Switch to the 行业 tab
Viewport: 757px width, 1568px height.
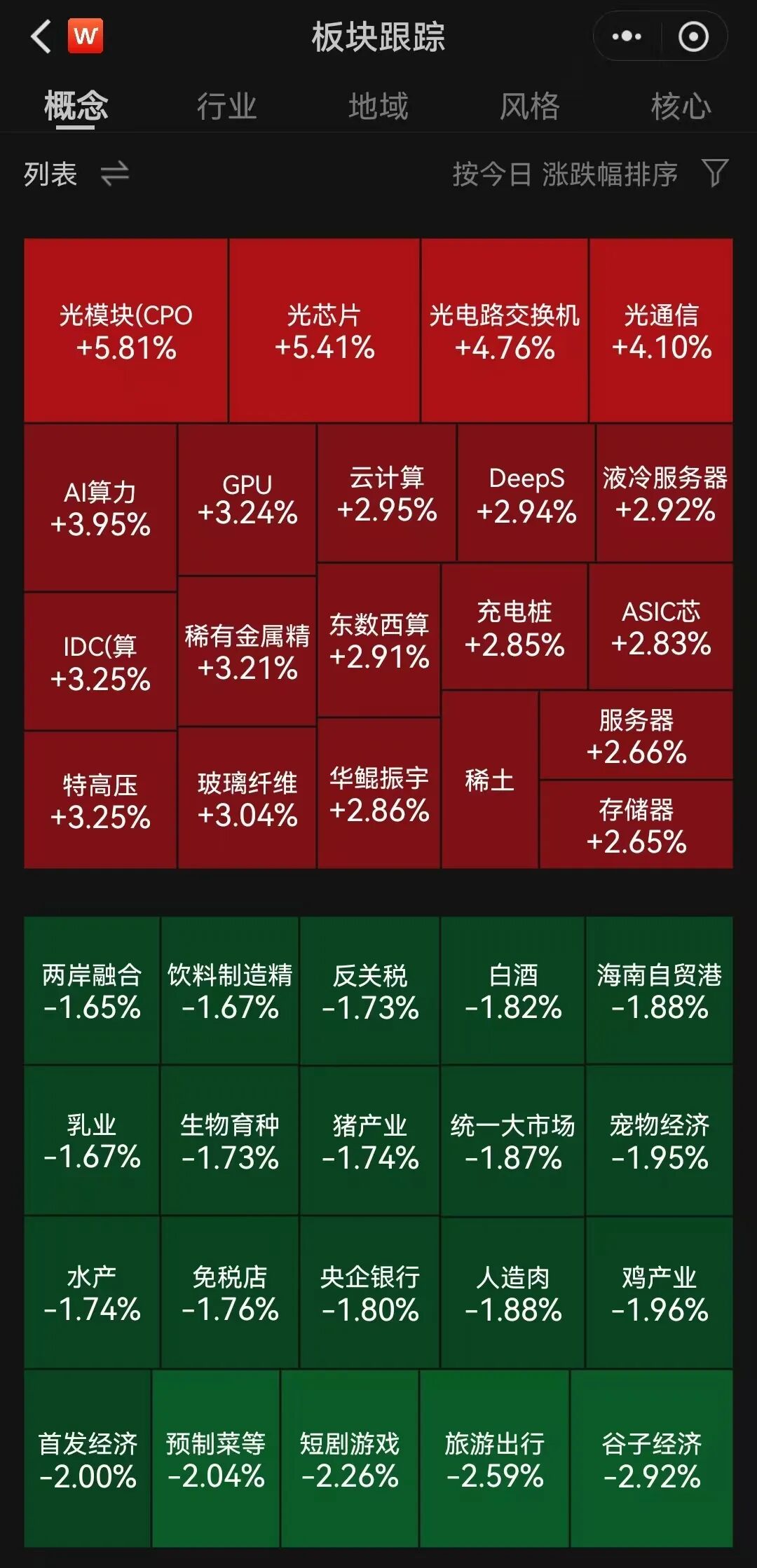pos(226,106)
